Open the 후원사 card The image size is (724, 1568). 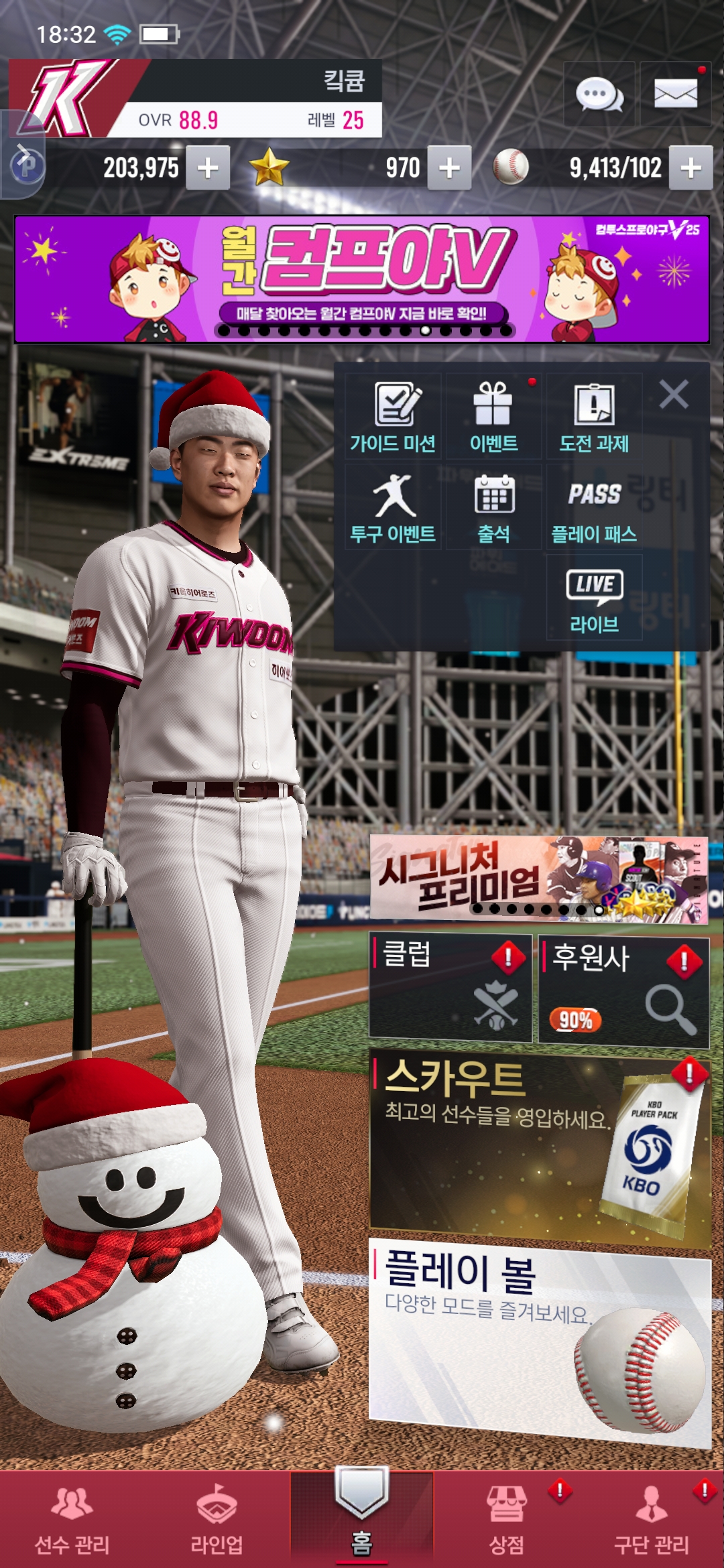point(623,992)
